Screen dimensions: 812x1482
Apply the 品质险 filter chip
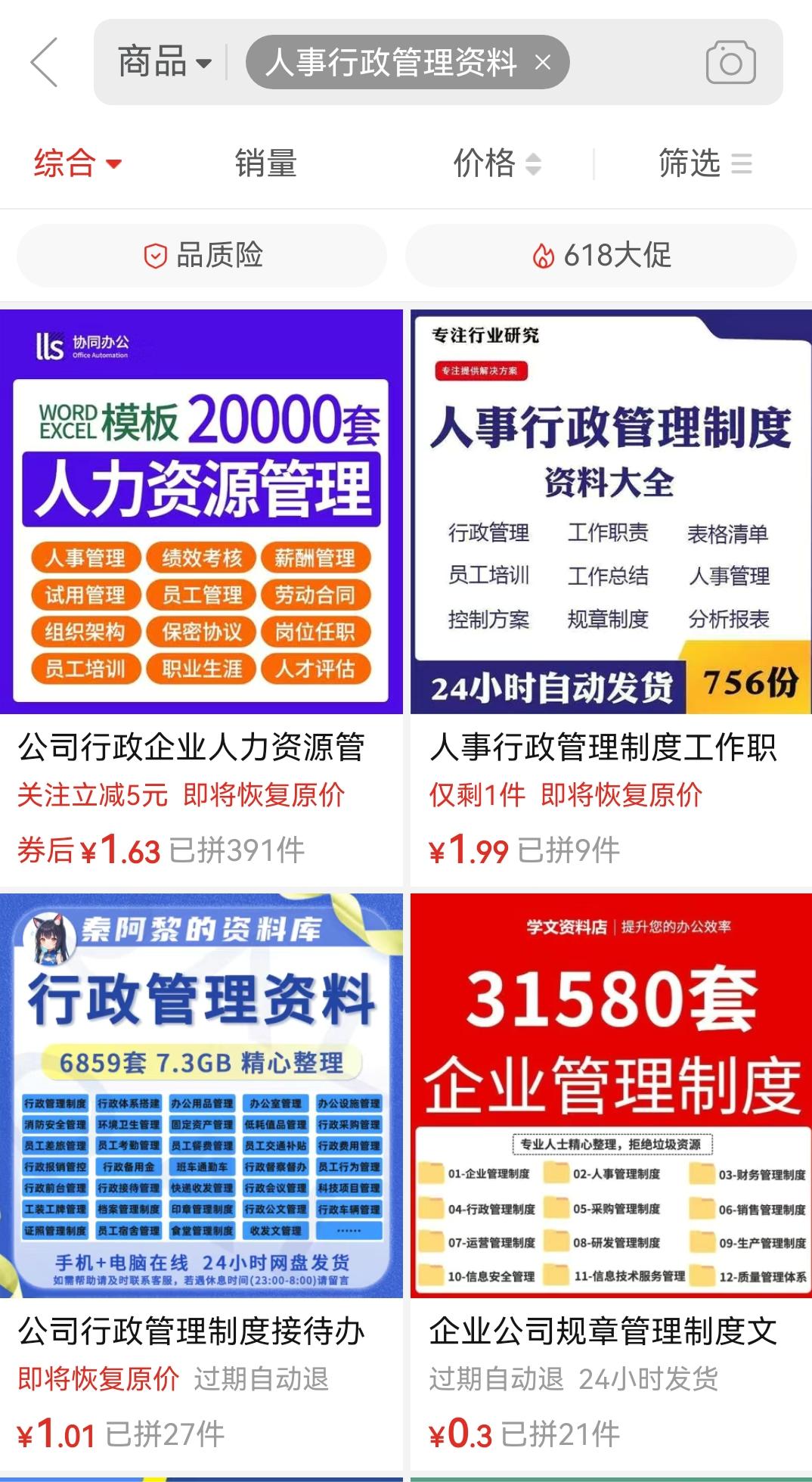coord(203,256)
